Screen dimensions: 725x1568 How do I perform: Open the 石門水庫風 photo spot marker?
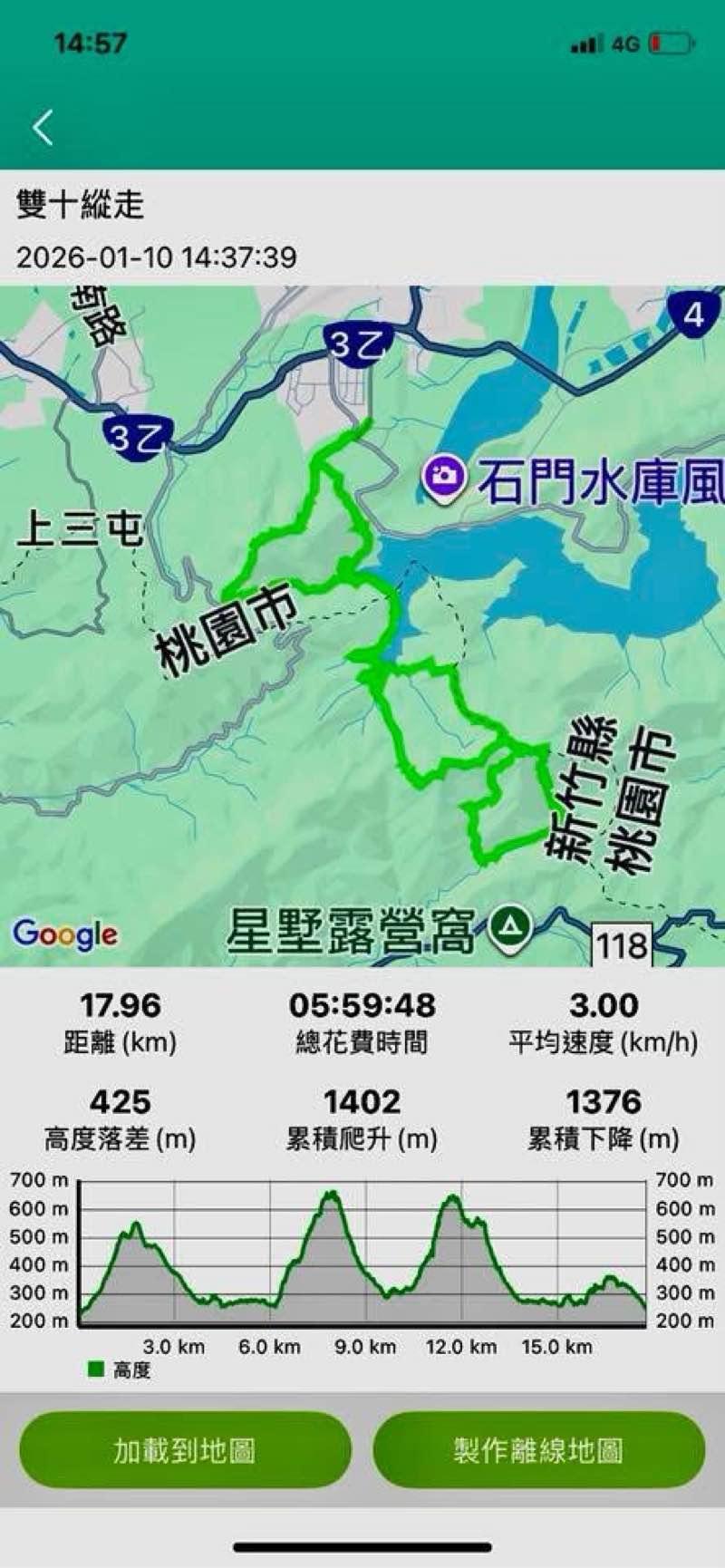[444, 476]
